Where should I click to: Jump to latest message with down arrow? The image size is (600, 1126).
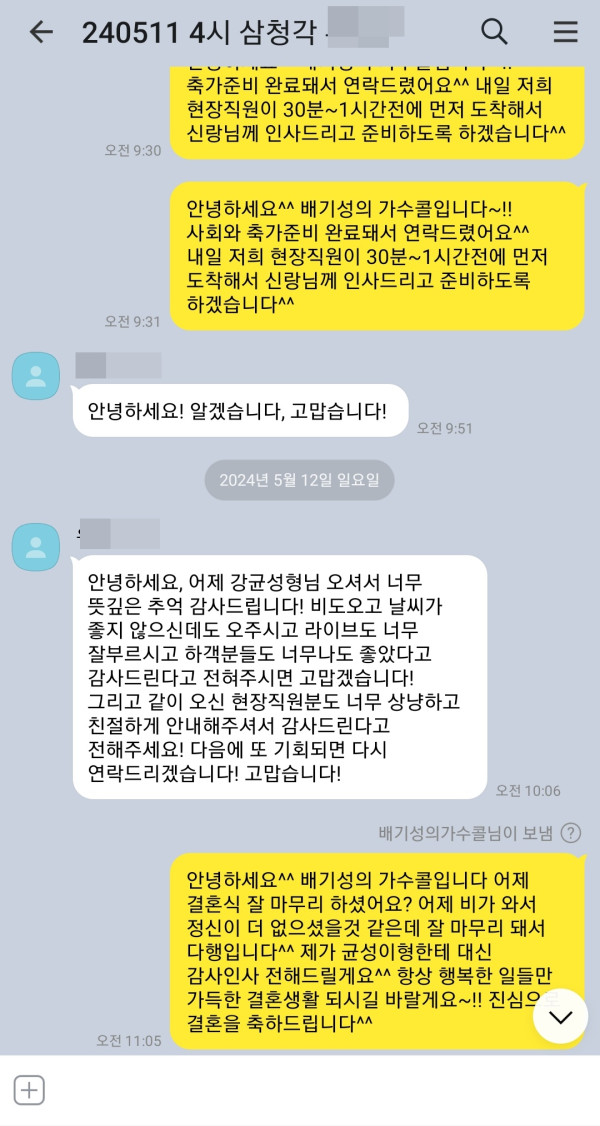[561, 1017]
